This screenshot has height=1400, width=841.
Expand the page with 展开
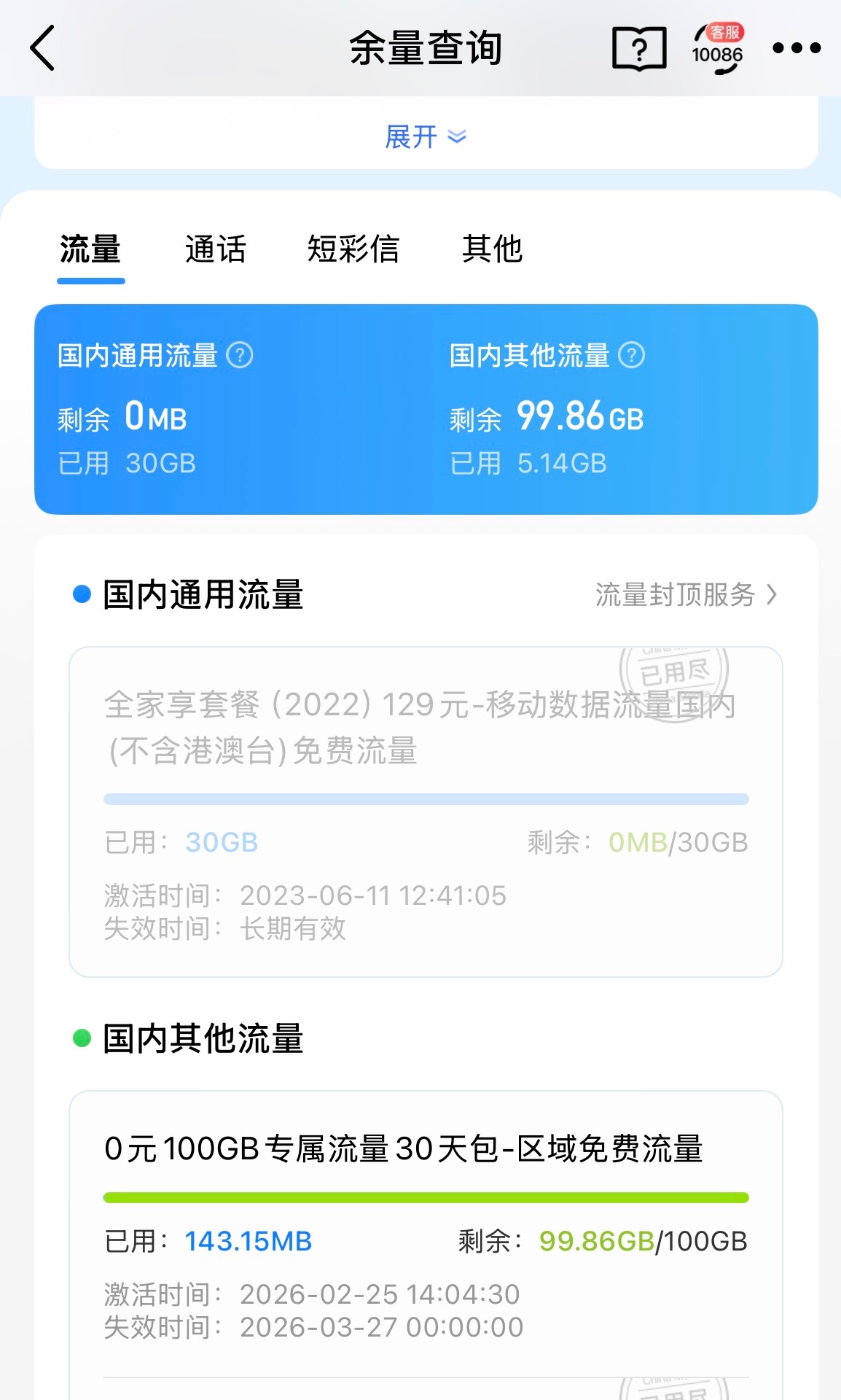(x=410, y=137)
